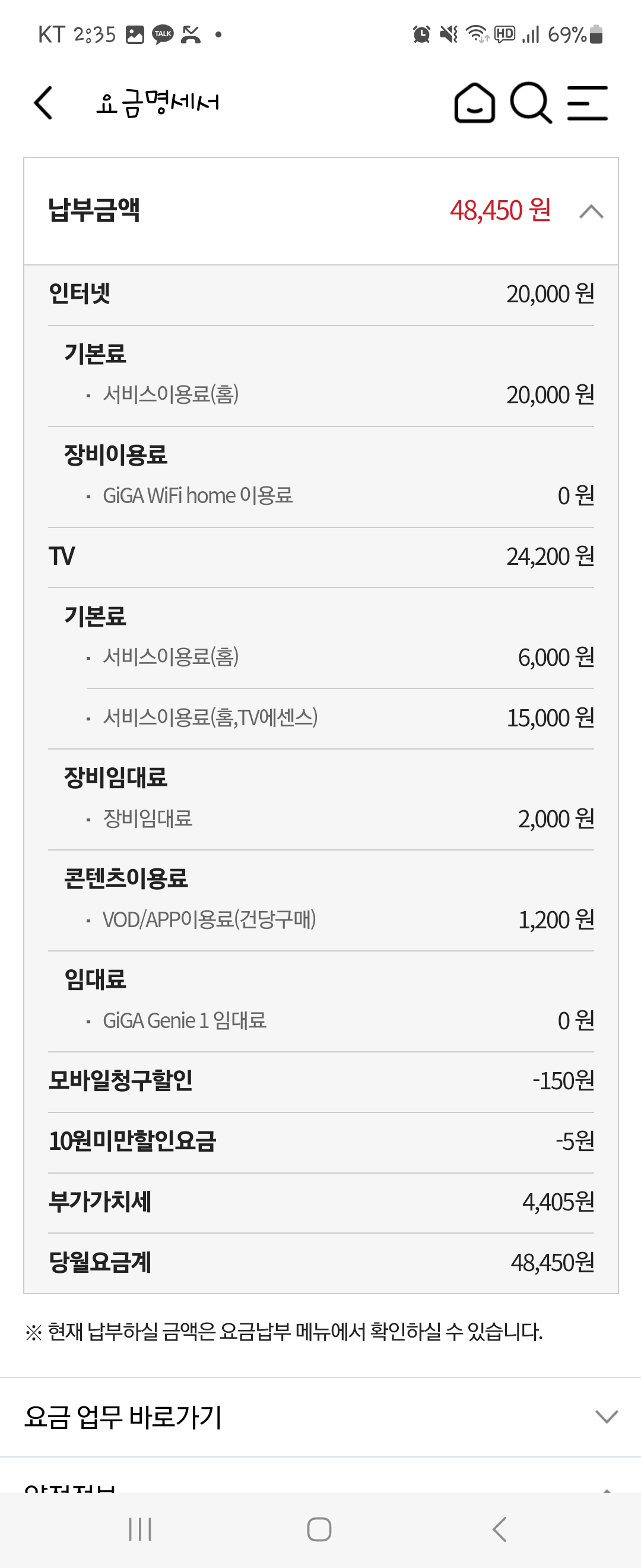641x1568 pixels.
Task: Open the KT home icon
Action: [x=474, y=103]
